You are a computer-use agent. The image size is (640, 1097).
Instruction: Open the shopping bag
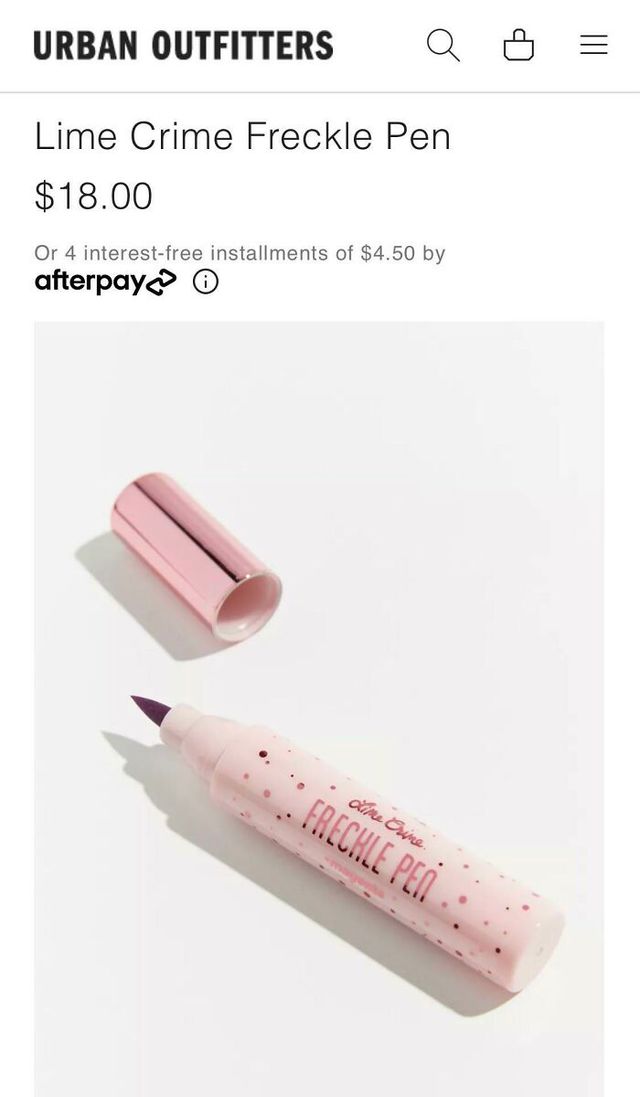pos(518,45)
